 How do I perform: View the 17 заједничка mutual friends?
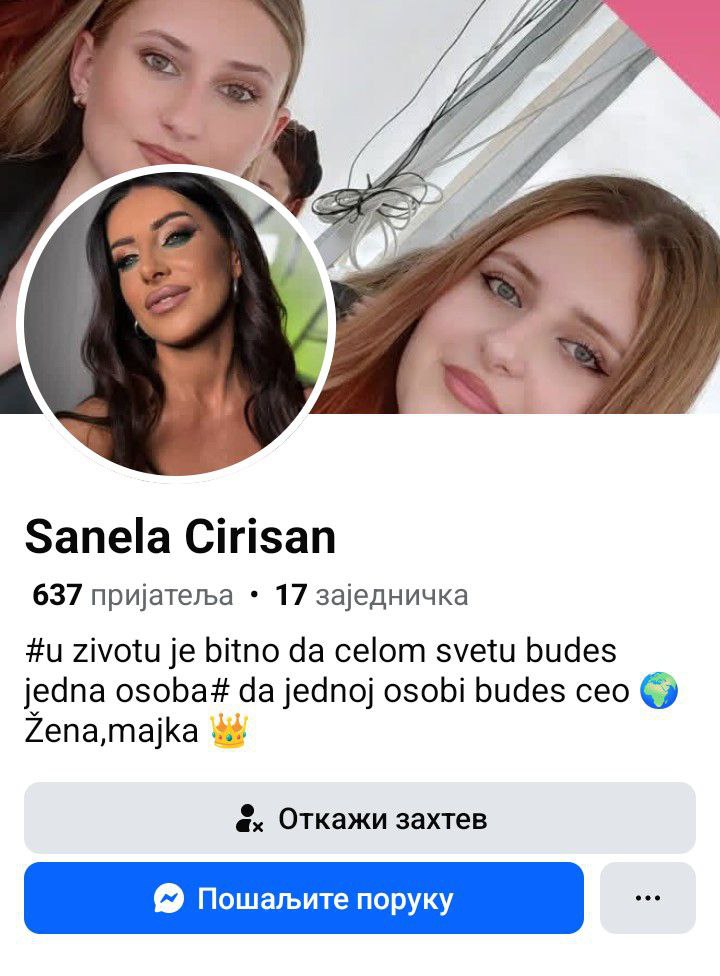point(372,596)
